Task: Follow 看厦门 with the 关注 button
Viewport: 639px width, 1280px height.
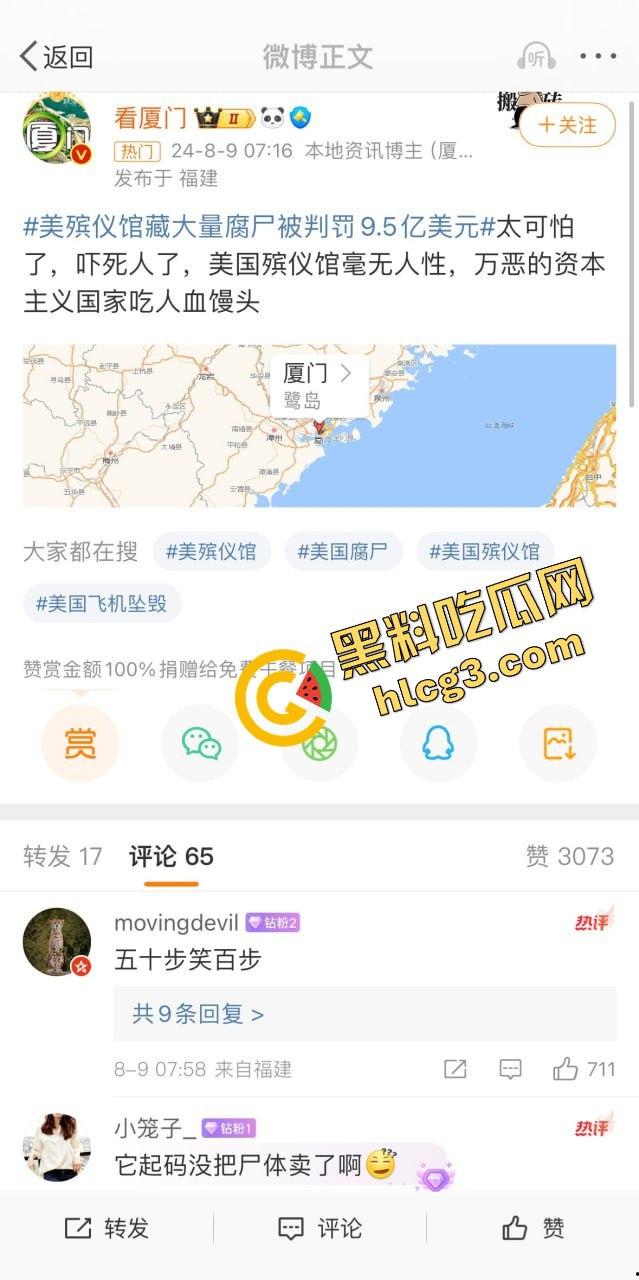Action: (567, 125)
